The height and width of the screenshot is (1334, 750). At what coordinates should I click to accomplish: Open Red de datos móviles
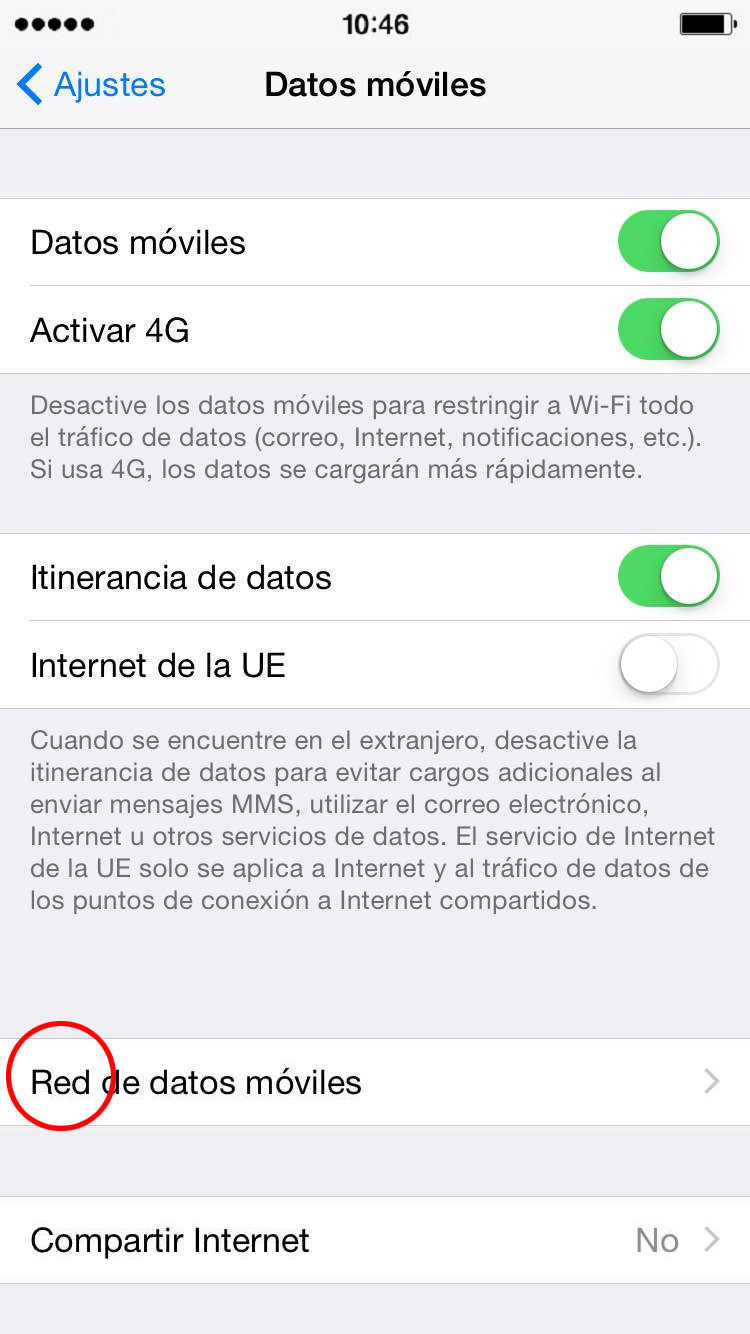click(375, 1082)
